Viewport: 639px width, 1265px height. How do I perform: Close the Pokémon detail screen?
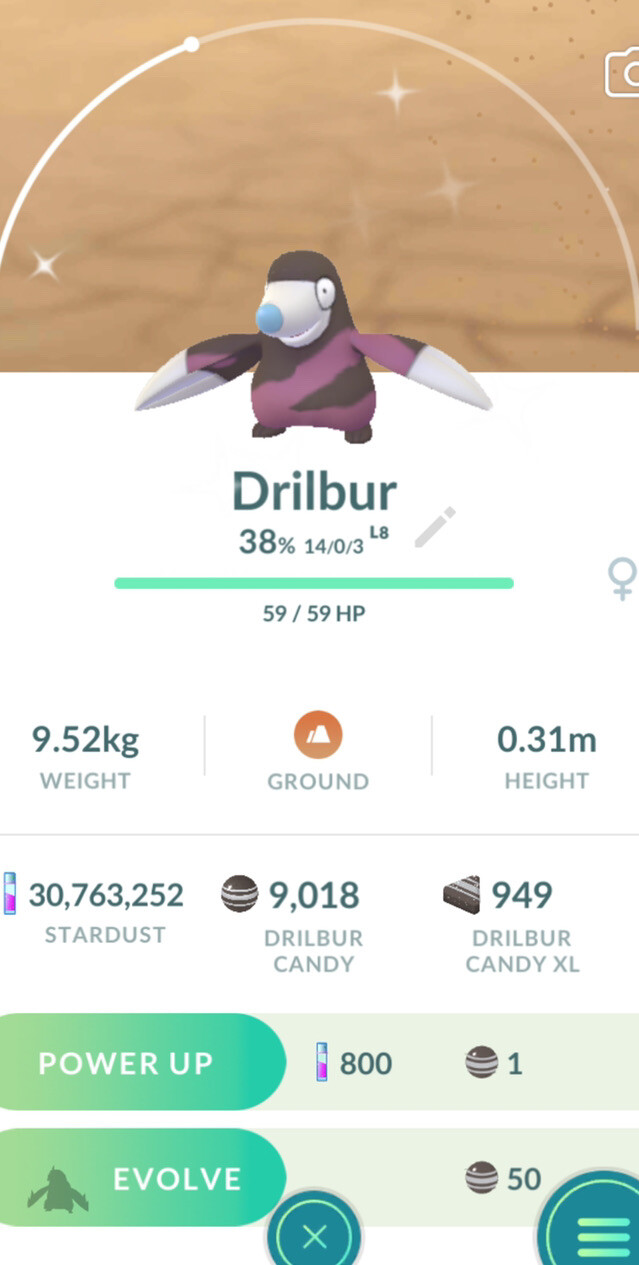314,1236
